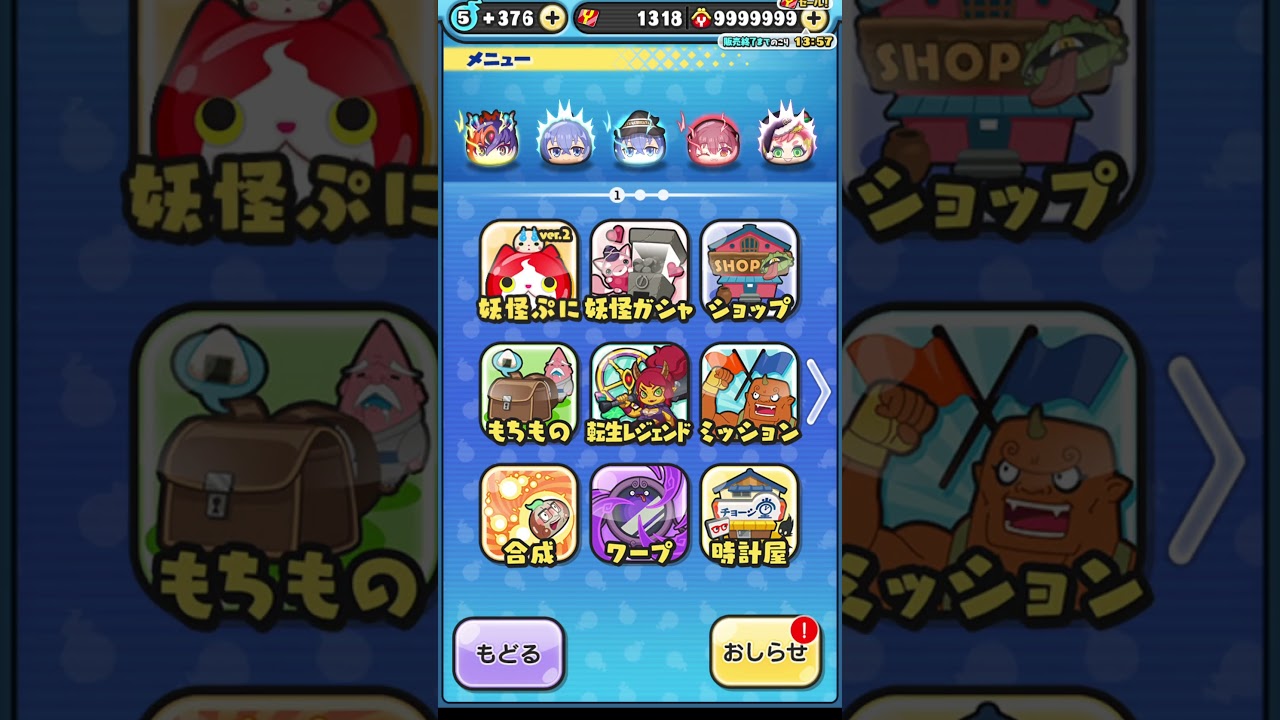
Task: Go back with もどる button
Action: (x=509, y=653)
